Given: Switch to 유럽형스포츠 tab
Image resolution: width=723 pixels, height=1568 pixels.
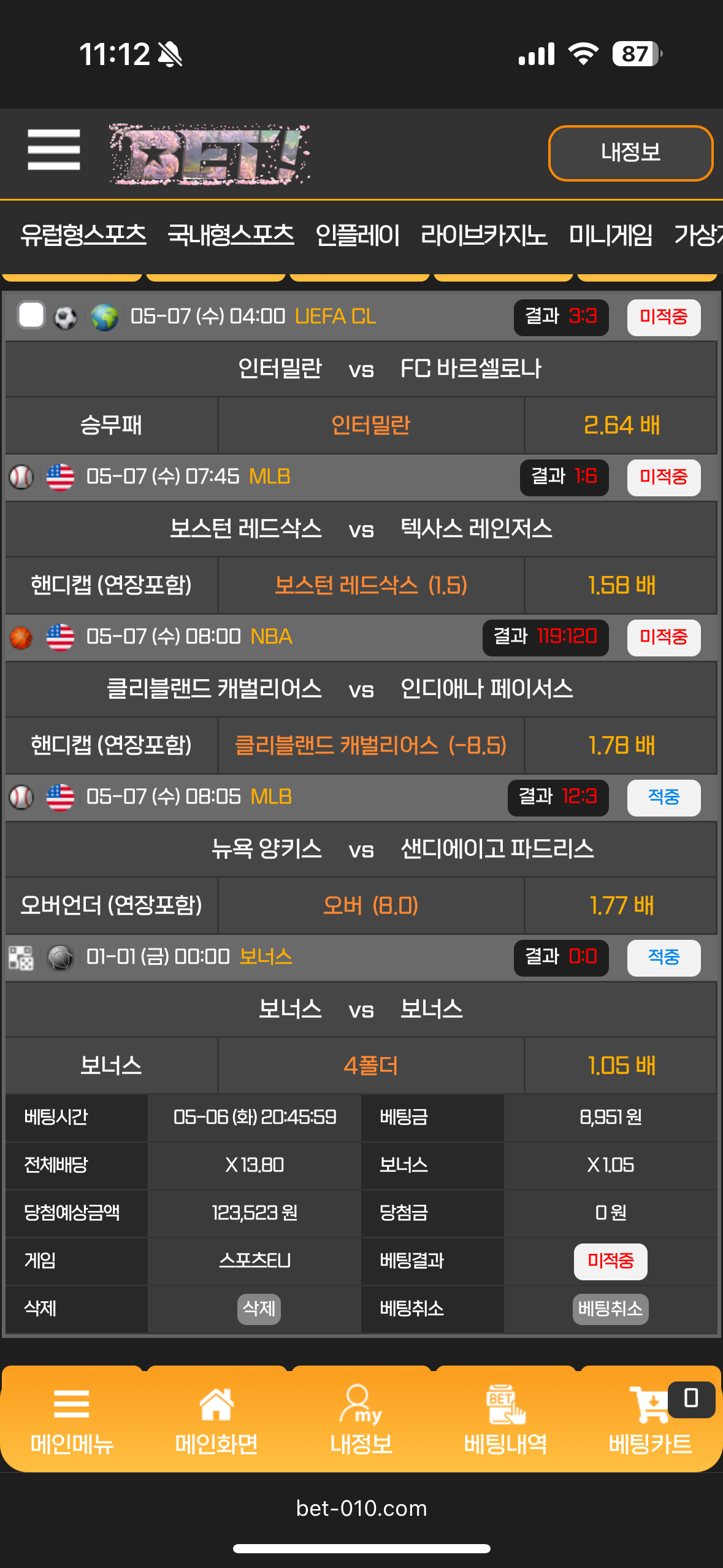Looking at the screenshot, I should pos(83,236).
